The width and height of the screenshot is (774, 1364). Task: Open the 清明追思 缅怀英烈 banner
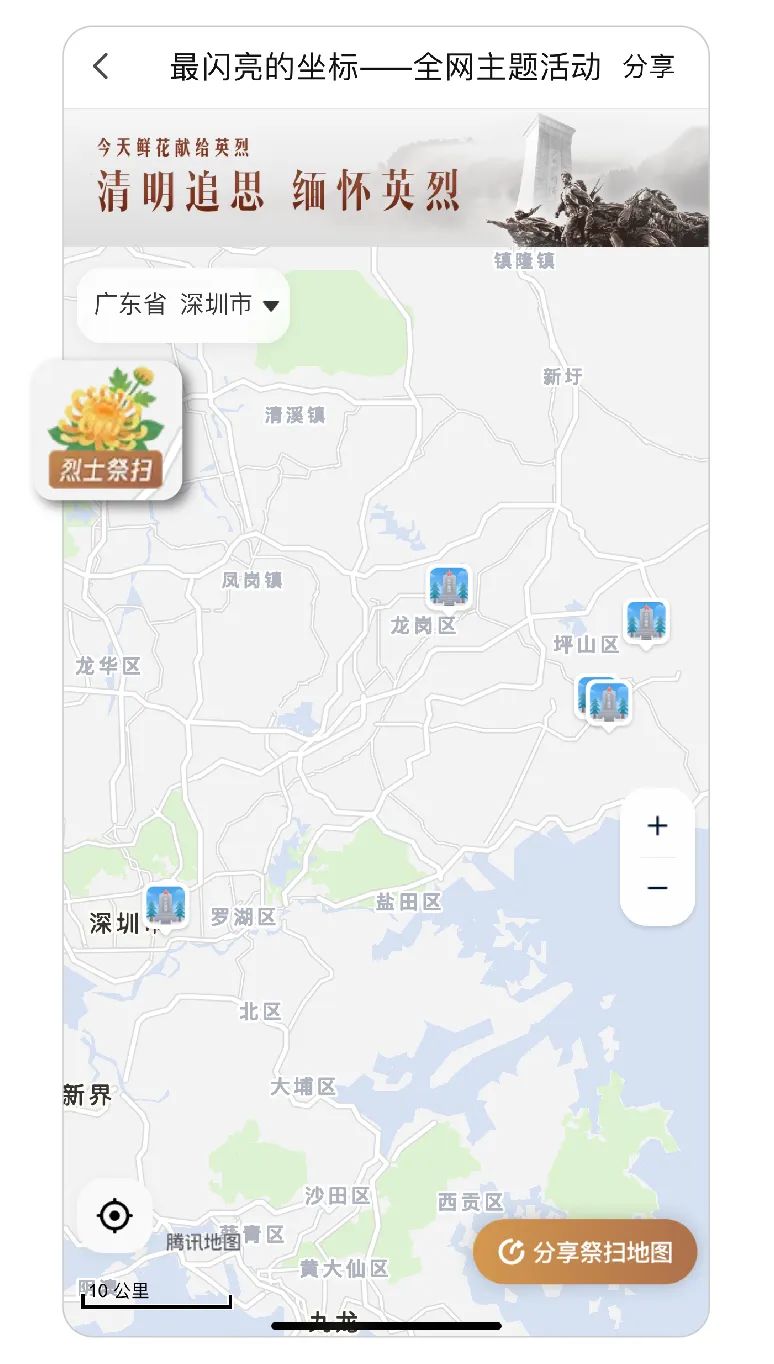tap(386, 178)
